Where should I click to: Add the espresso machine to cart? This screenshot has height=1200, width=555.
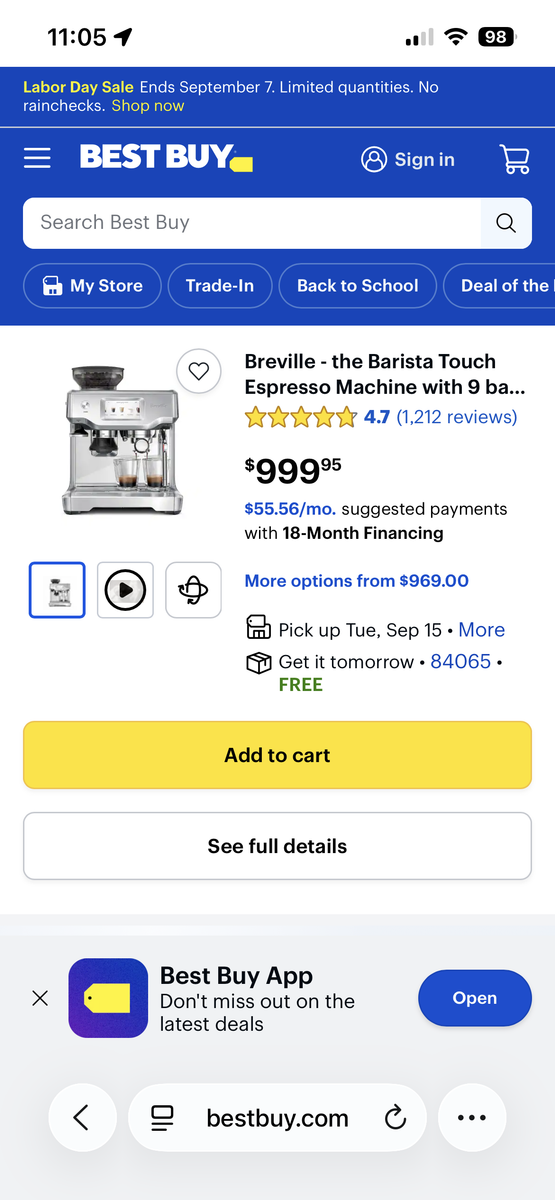(x=277, y=755)
